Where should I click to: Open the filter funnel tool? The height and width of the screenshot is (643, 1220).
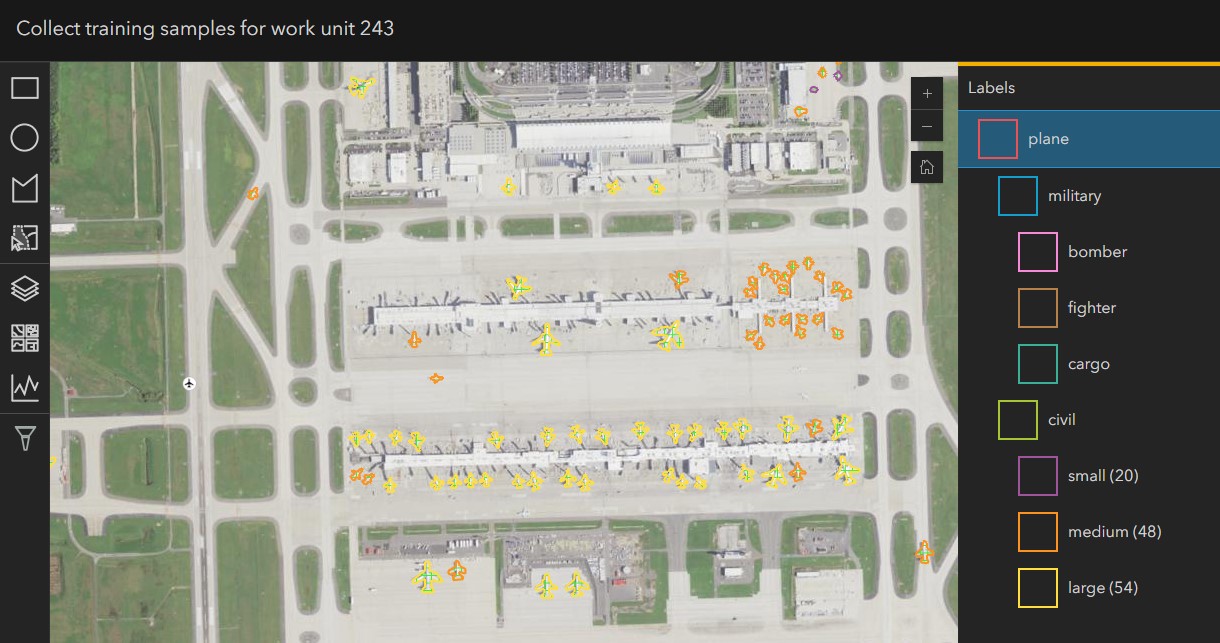click(25, 438)
